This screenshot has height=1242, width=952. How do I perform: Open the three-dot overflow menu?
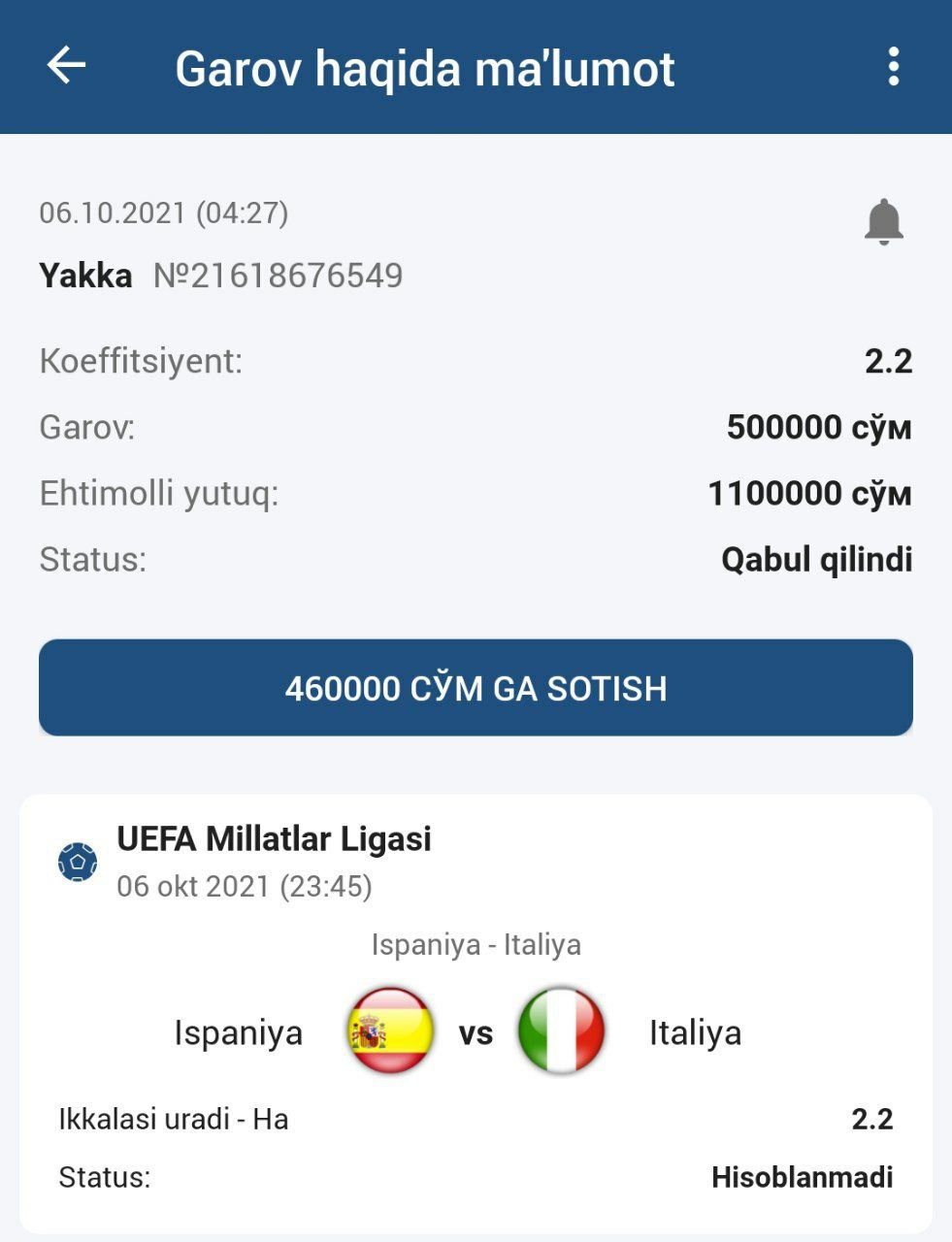click(x=893, y=67)
